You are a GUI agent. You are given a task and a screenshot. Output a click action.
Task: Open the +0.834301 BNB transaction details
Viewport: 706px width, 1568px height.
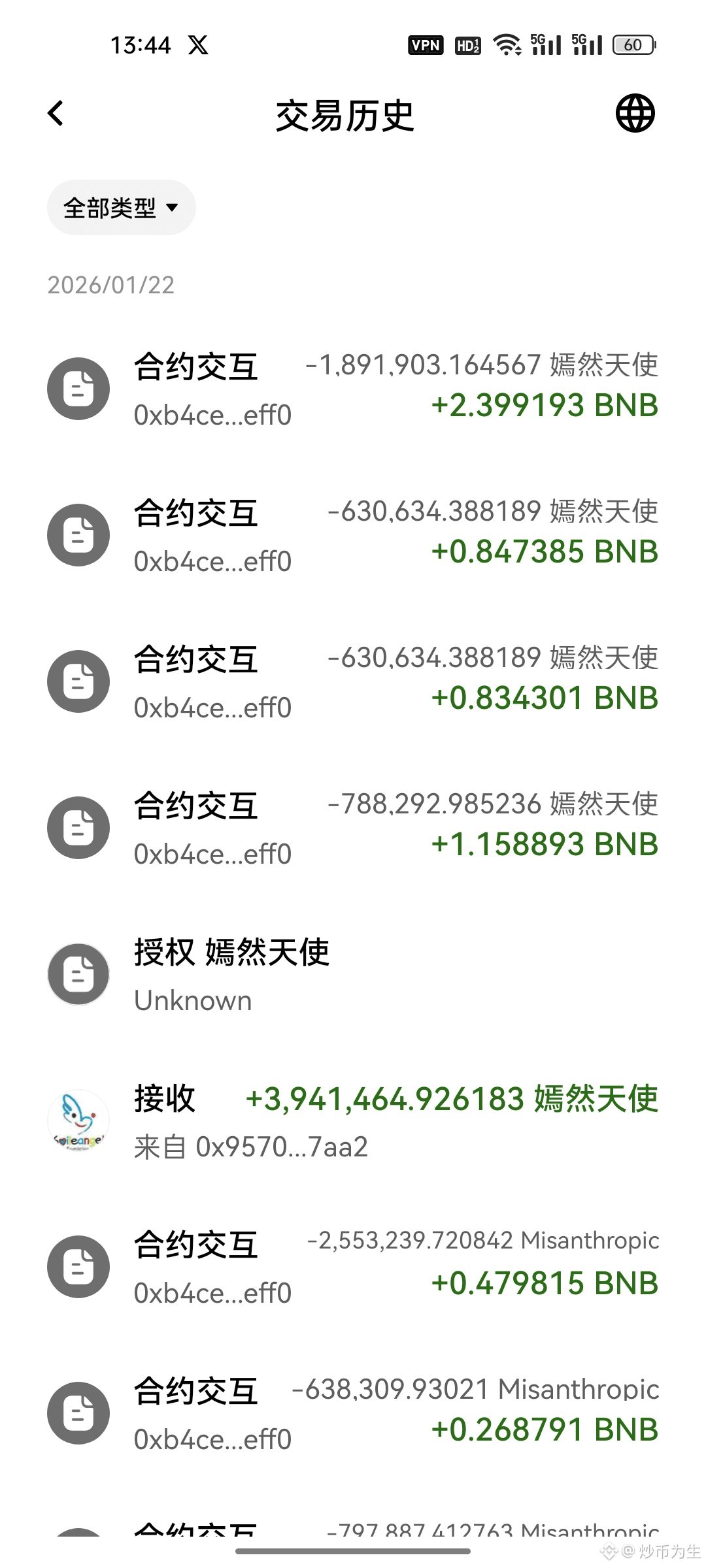point(353,681)
